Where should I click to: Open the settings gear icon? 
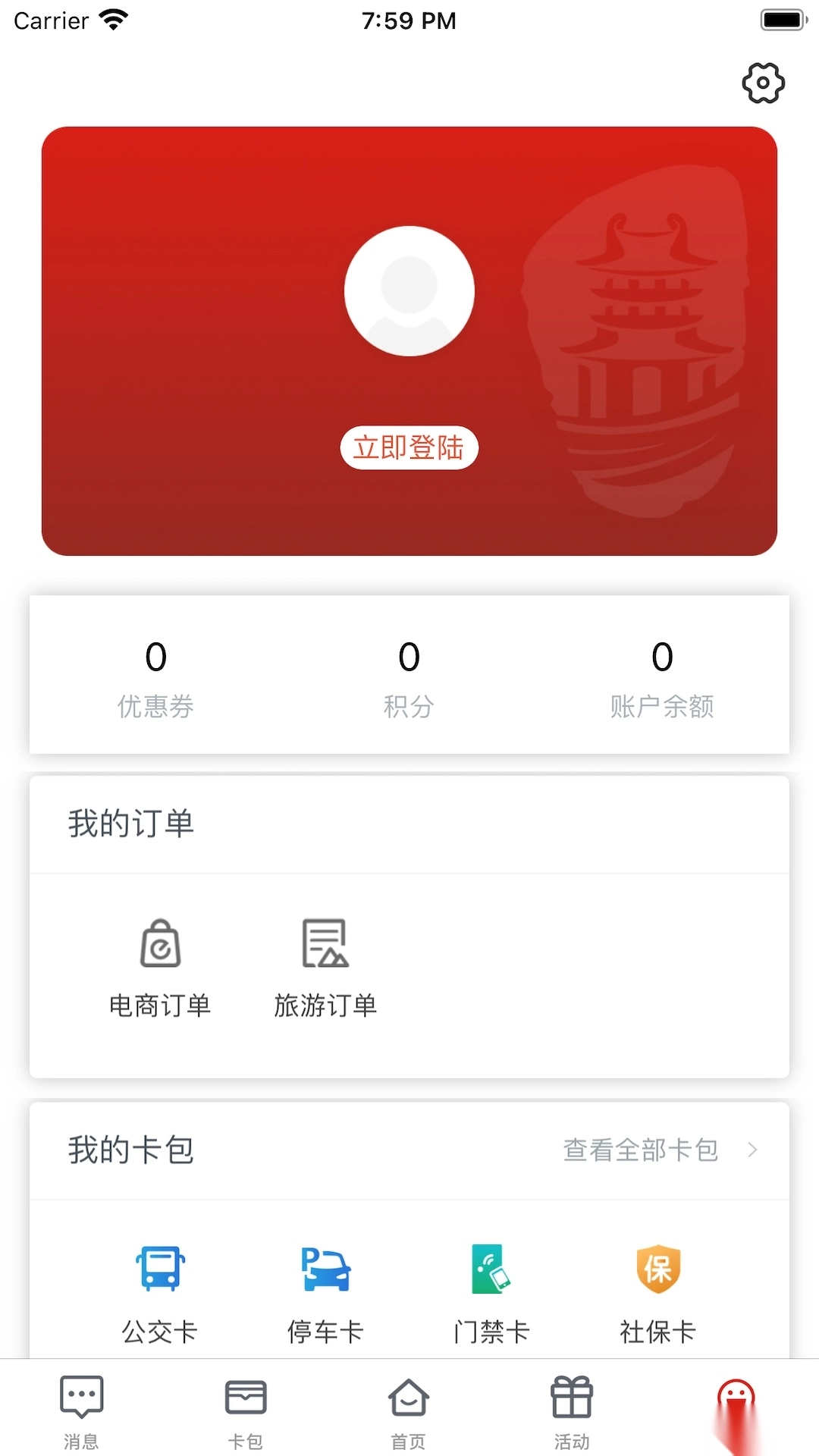tap(763, 83)
